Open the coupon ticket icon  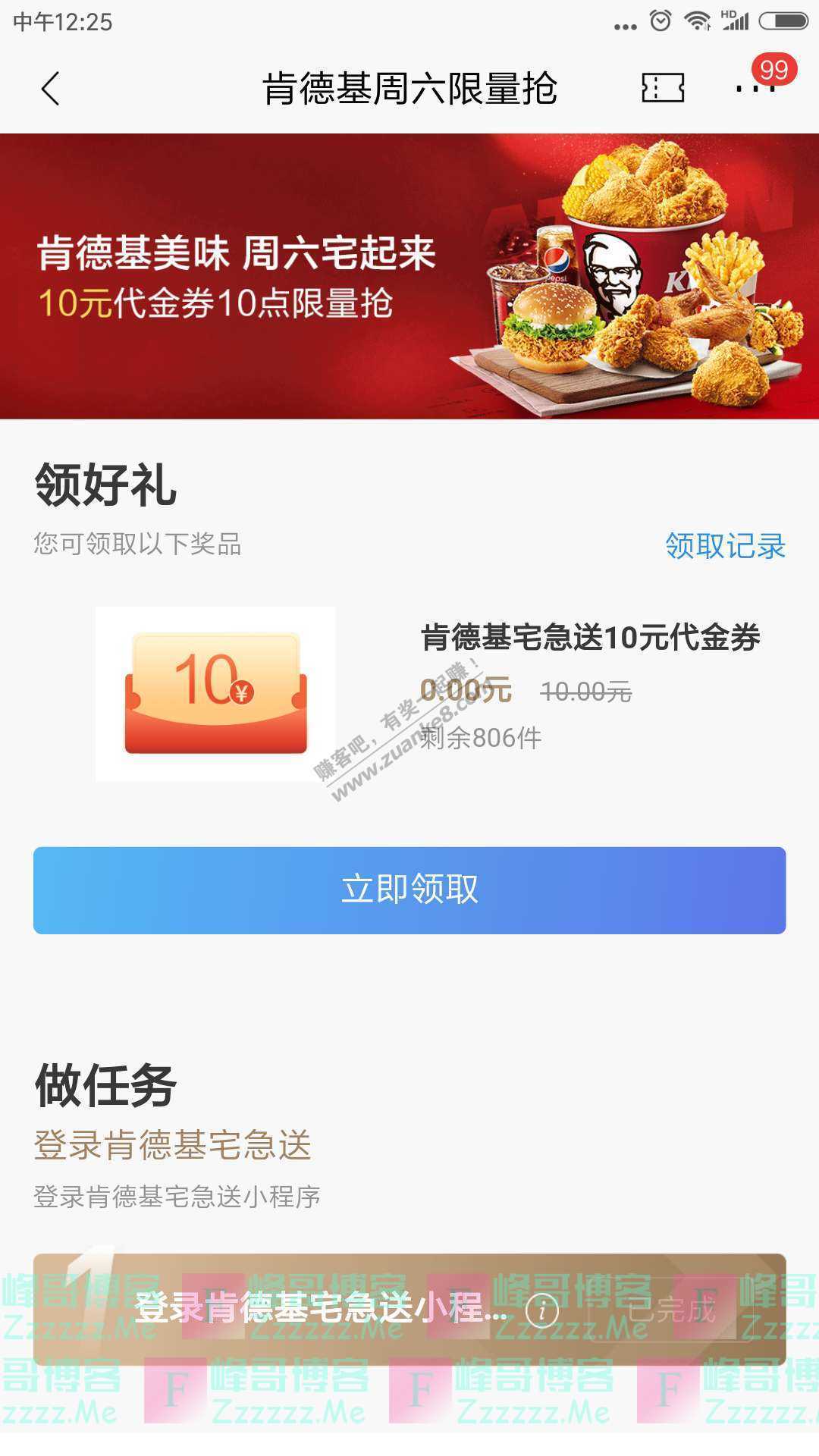(x=663, y=88)
